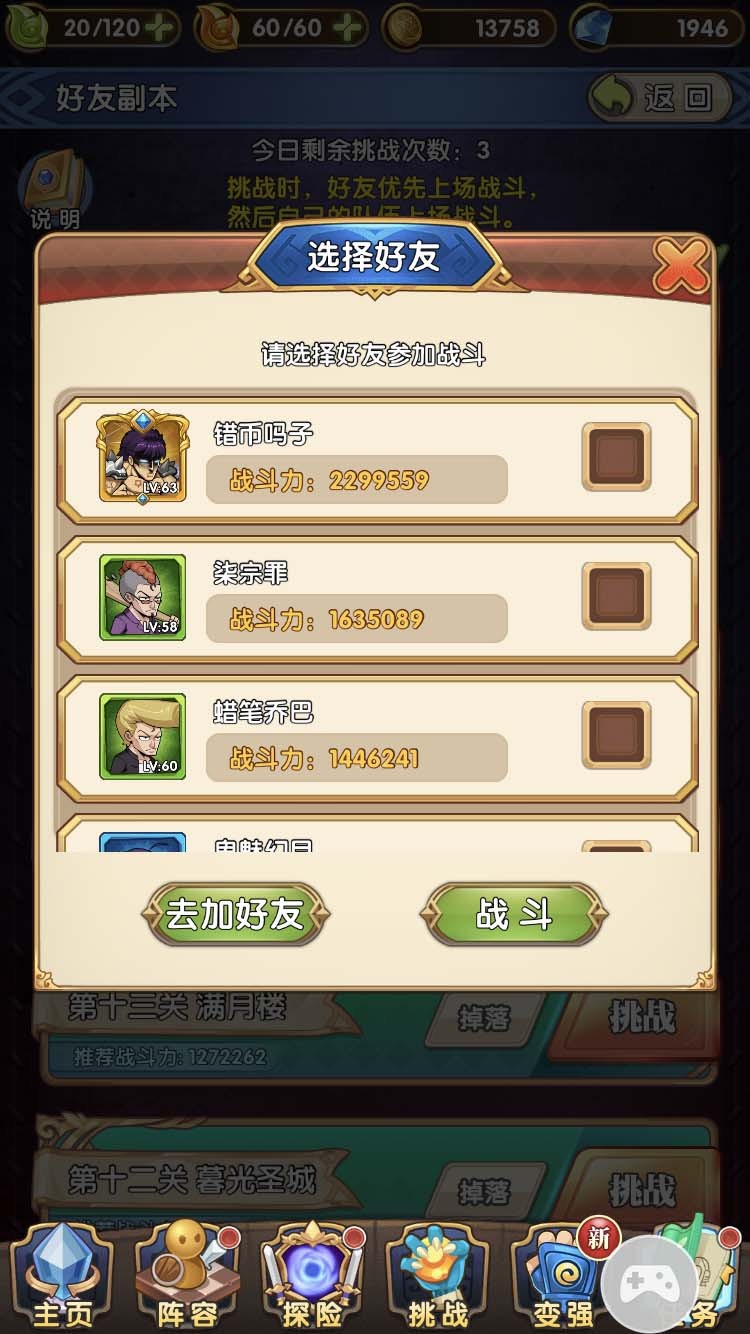Select friend 柒宗罪 checkbox
750x1334 pixels.
[616, 596]
